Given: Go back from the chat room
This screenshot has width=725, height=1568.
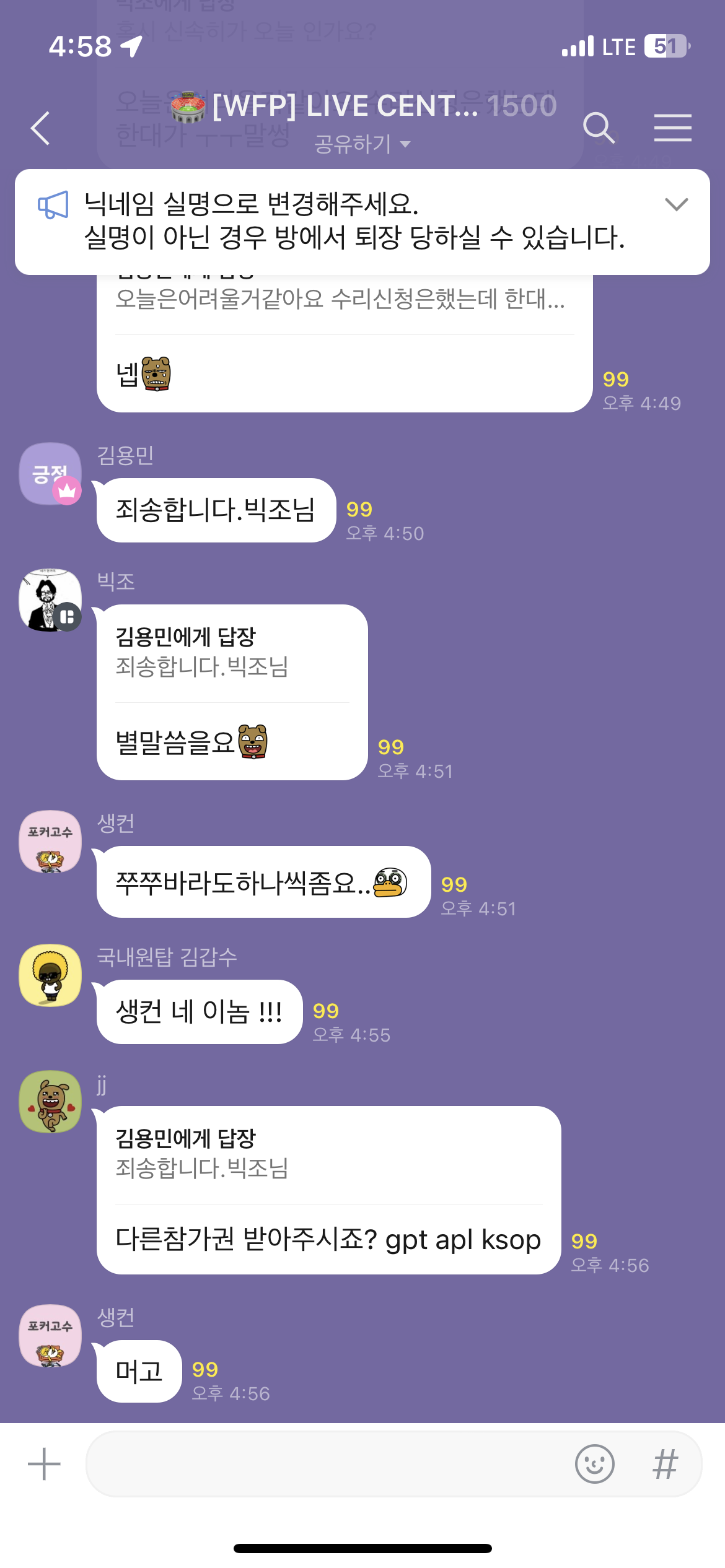Looking at the screenshot, I should [40, 128].
